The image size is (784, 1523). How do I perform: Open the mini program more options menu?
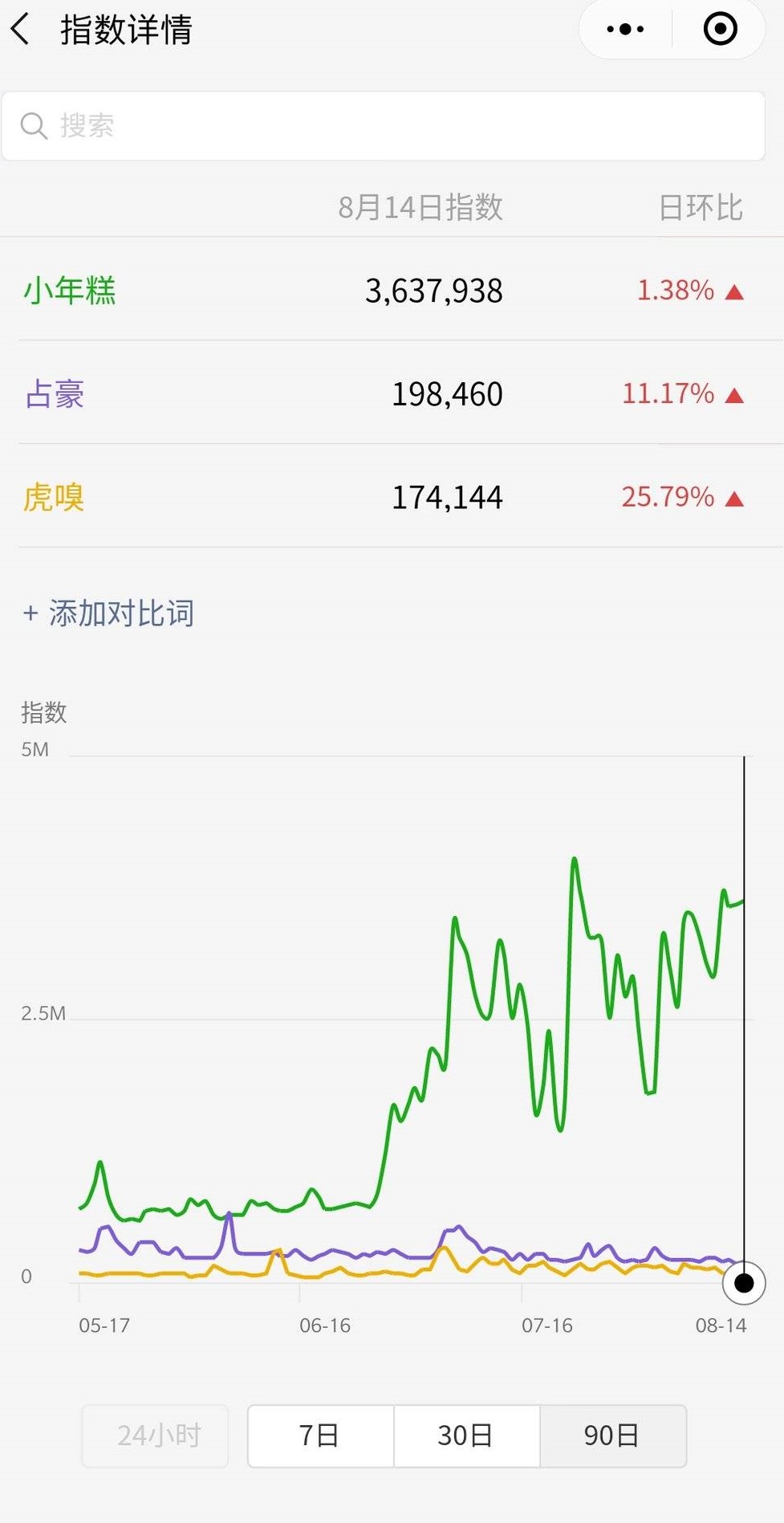[625, 30]
